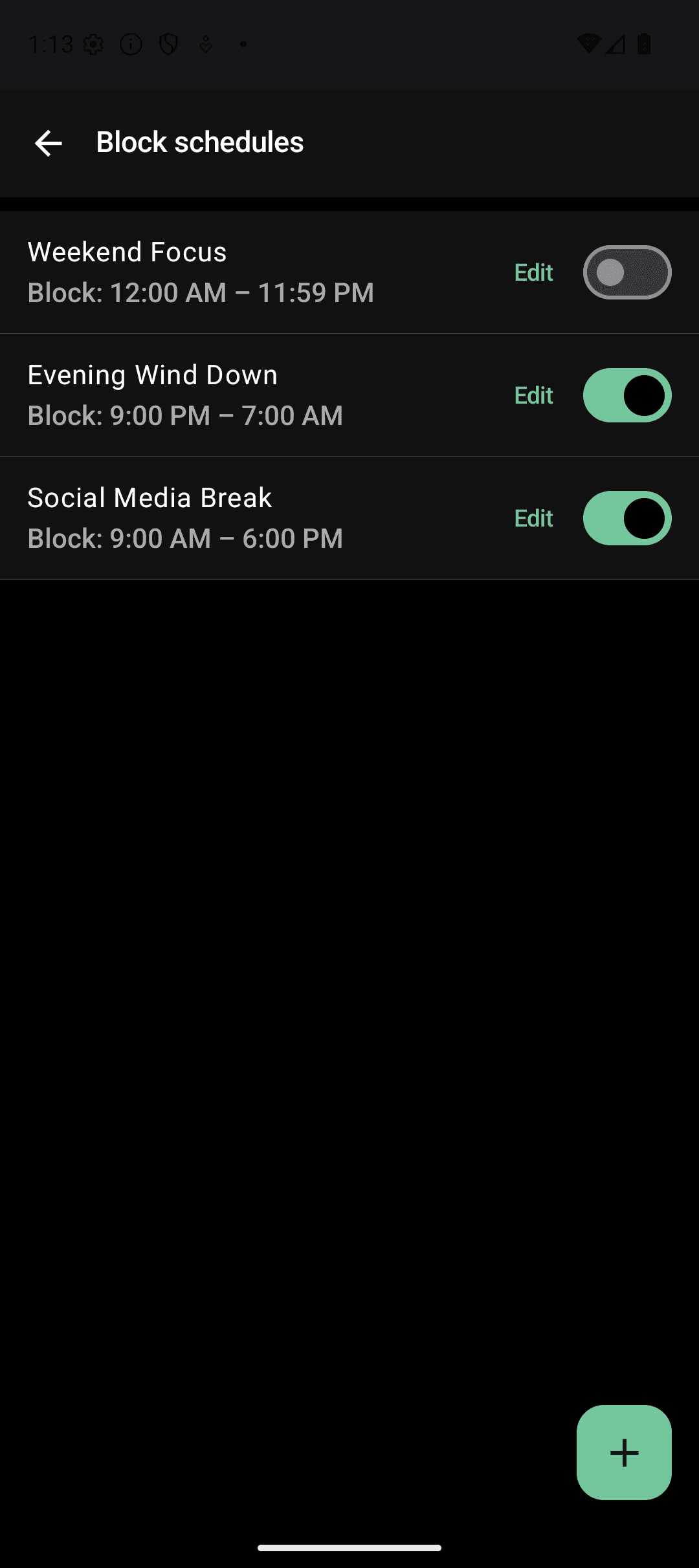Click the battery indicator in the status bar
Screen dimensions: 699x1568
click(643, 43)
